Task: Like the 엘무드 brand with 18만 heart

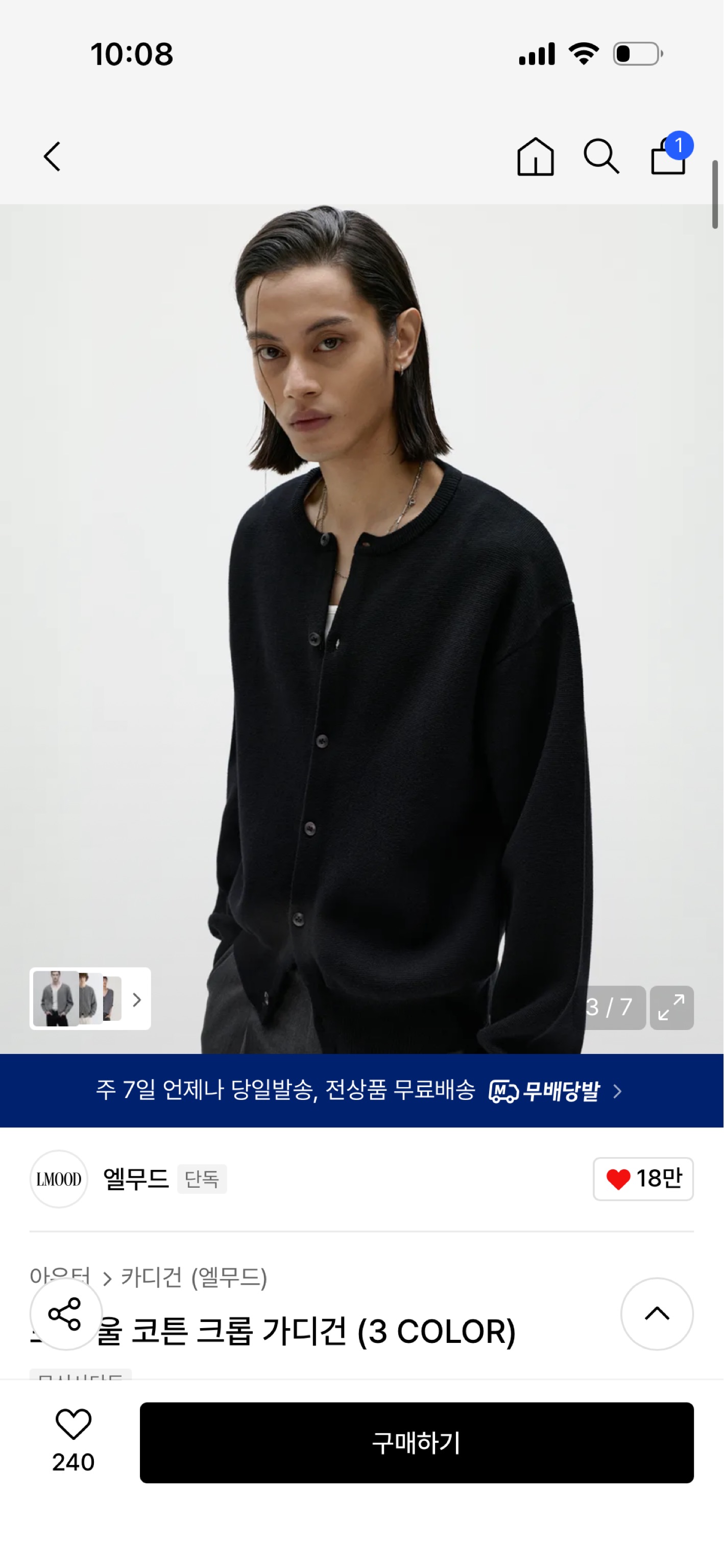Action: coord(643,1179)
